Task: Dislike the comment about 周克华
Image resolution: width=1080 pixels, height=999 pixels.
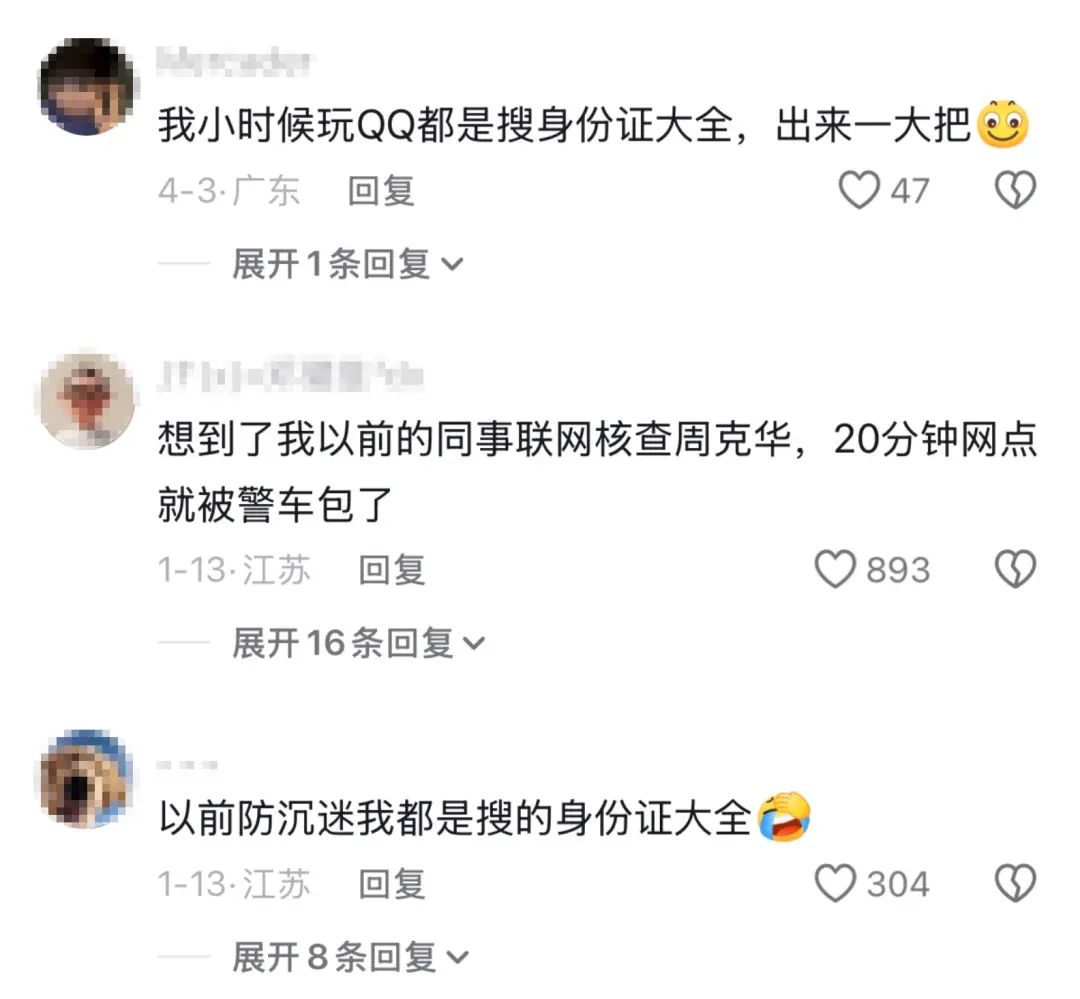Action: 1015,570
